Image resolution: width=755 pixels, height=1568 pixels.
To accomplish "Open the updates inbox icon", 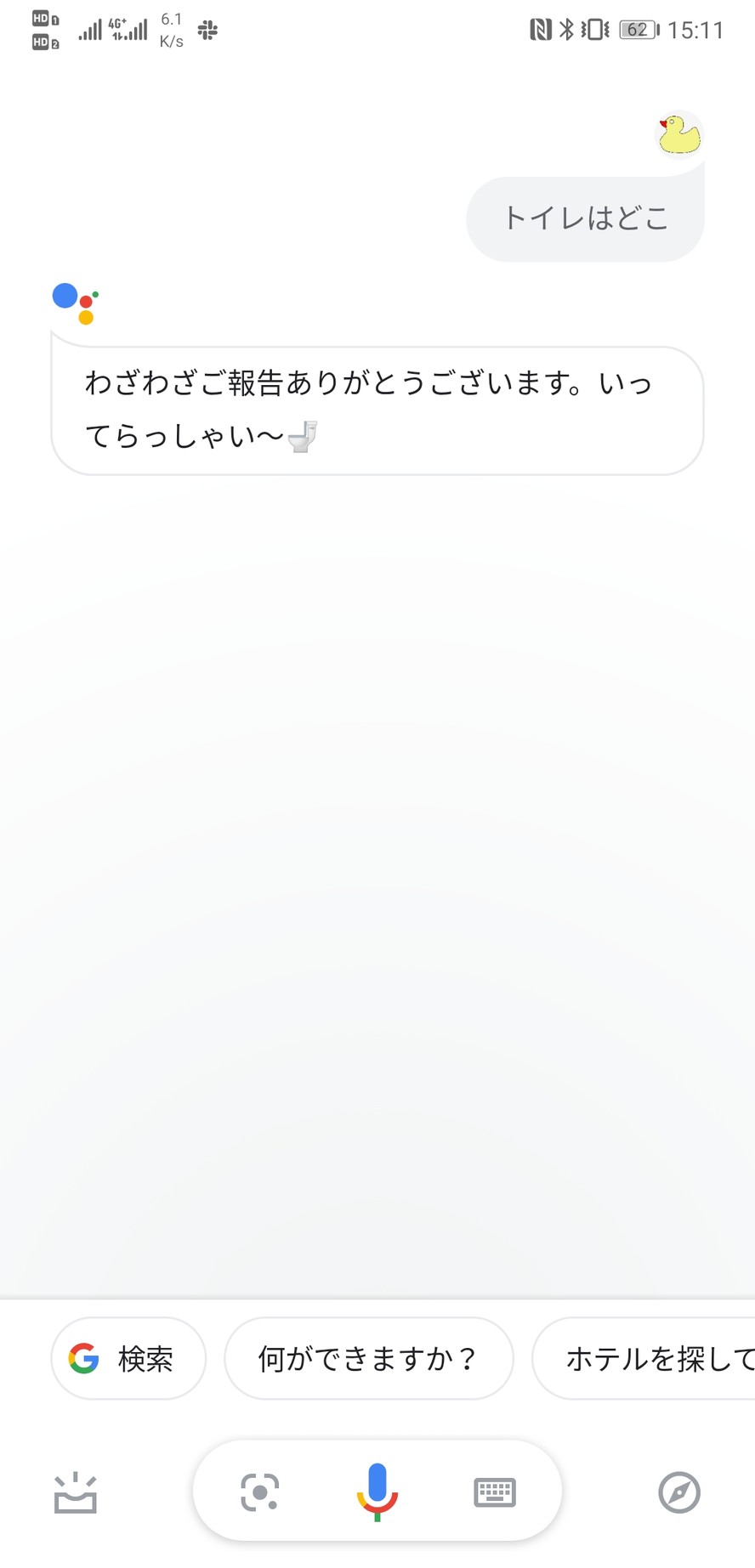I will pos(76,1492).
